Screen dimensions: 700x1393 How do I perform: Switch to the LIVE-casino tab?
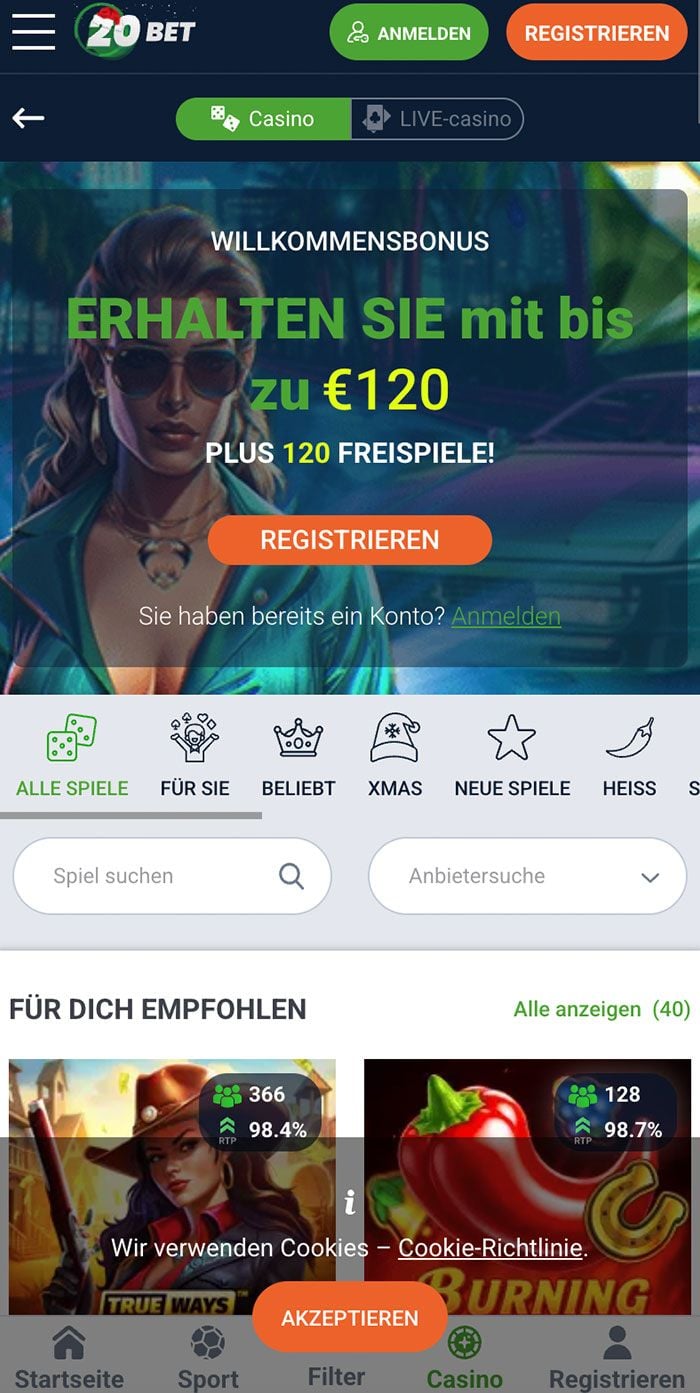(x=437, y=119)
